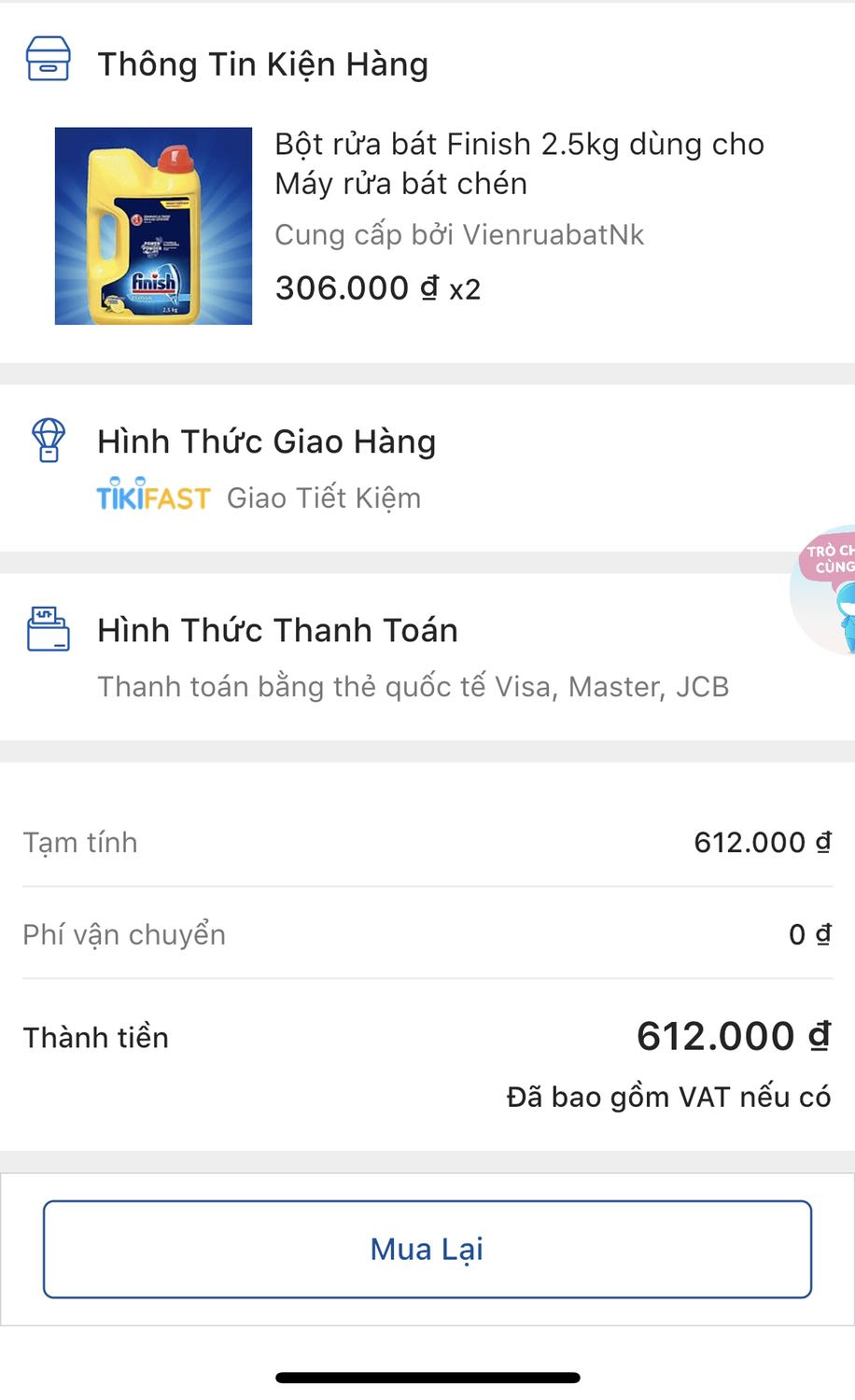Click the package box icon beside Thông Tin Kiện Hàng
Image resolution: width=855 pixels, height=1400 pixels.
point(49,59)
